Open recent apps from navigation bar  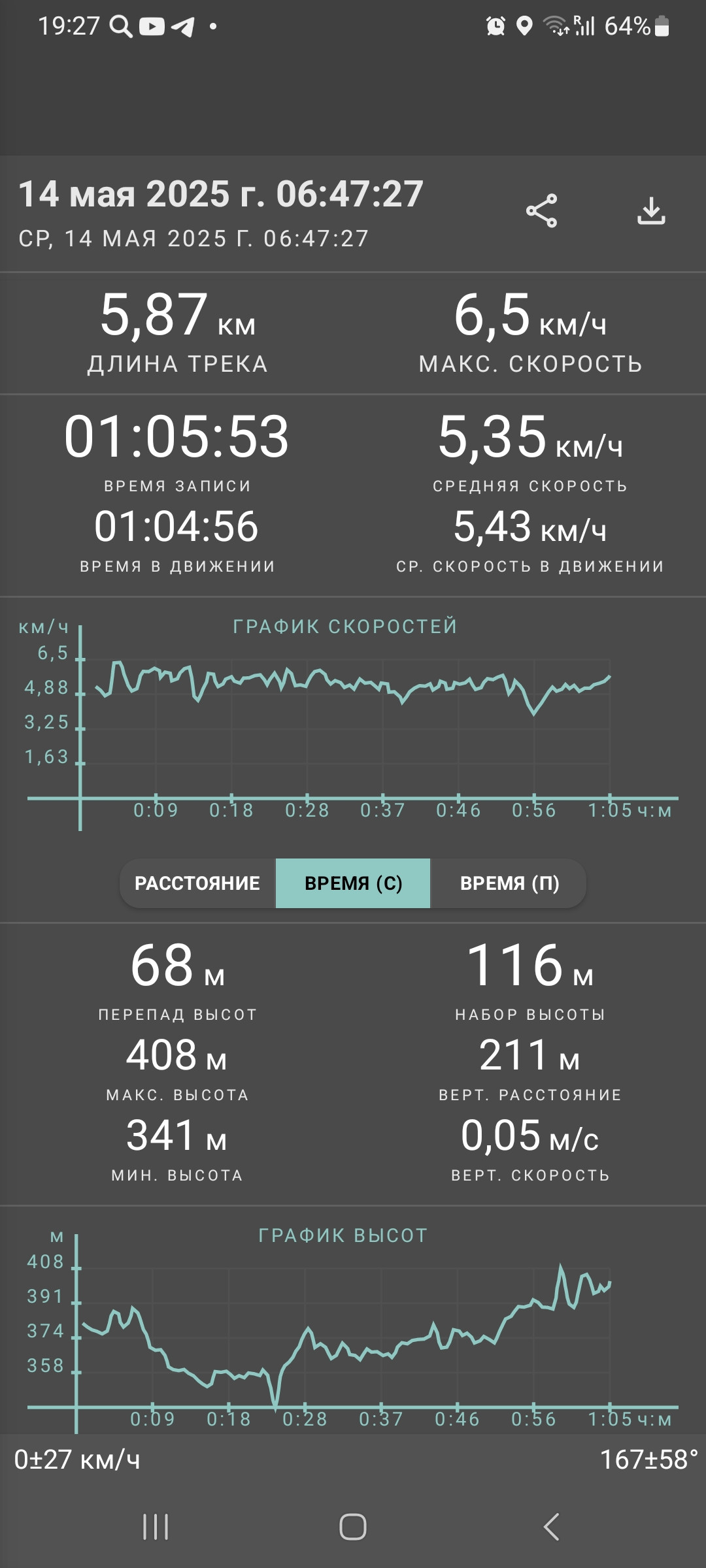[156, 1527]
